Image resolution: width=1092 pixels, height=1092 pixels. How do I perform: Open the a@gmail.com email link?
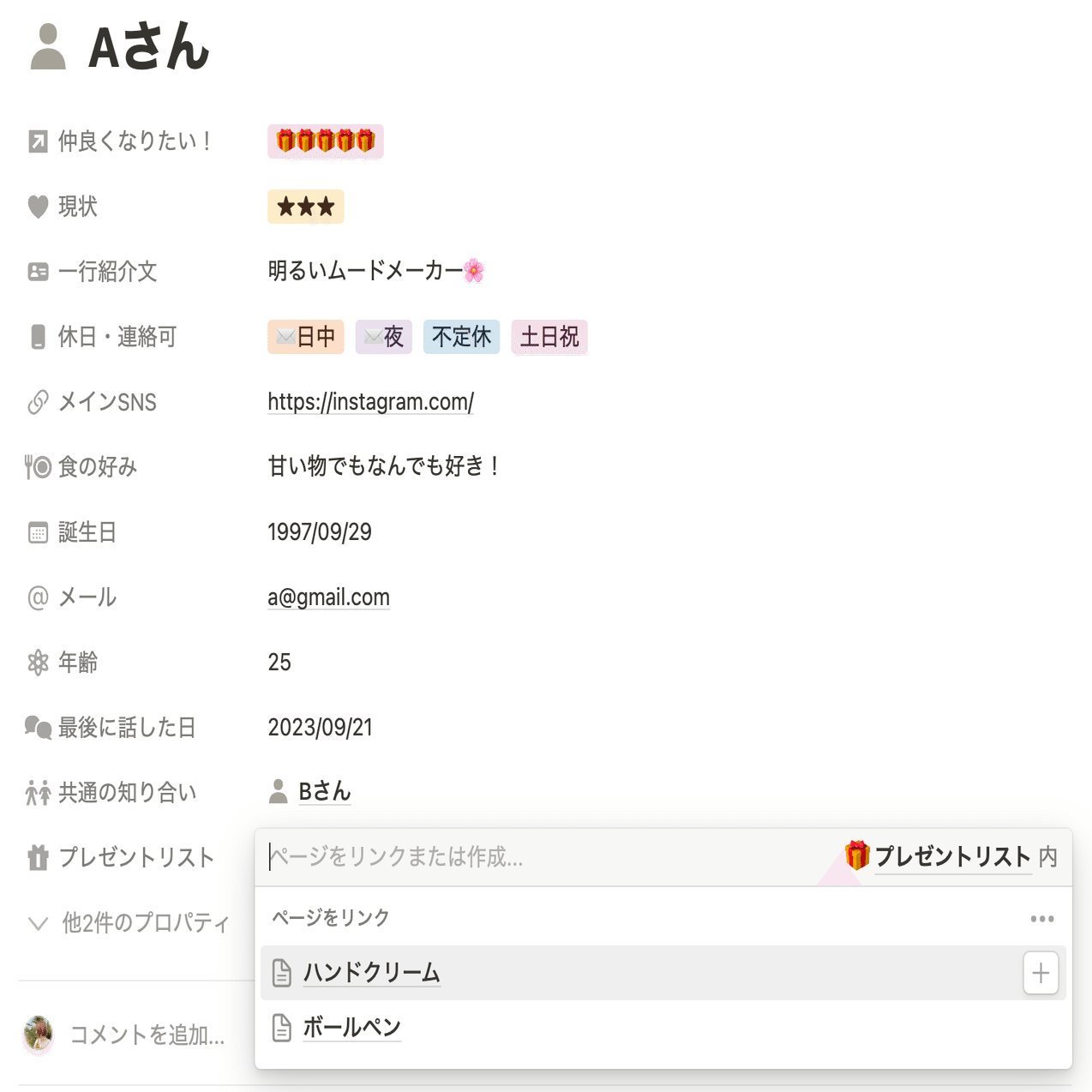click(328, 597)
